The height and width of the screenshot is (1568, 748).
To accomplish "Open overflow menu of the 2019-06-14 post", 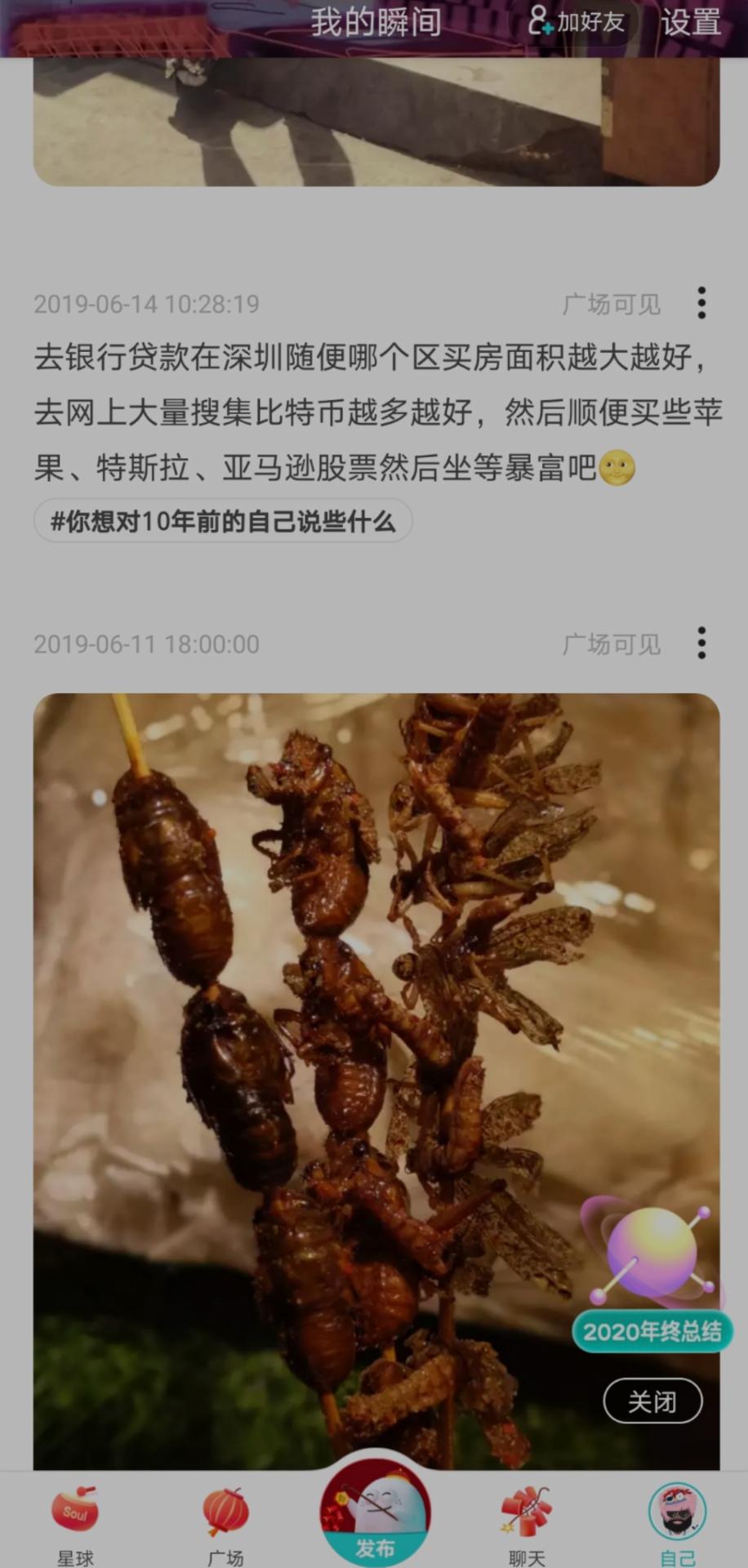I will point(701,303).
